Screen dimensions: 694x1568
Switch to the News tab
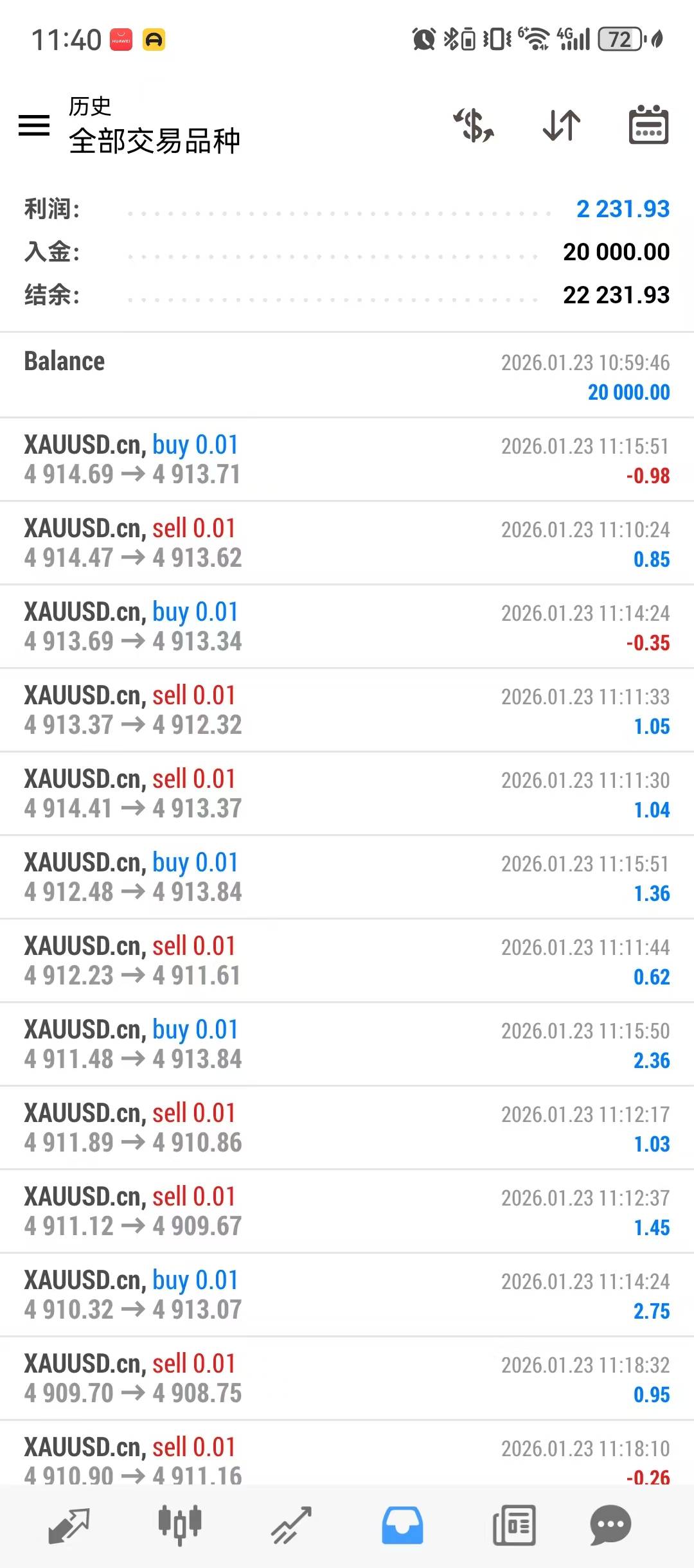(x=513, y=1524)
